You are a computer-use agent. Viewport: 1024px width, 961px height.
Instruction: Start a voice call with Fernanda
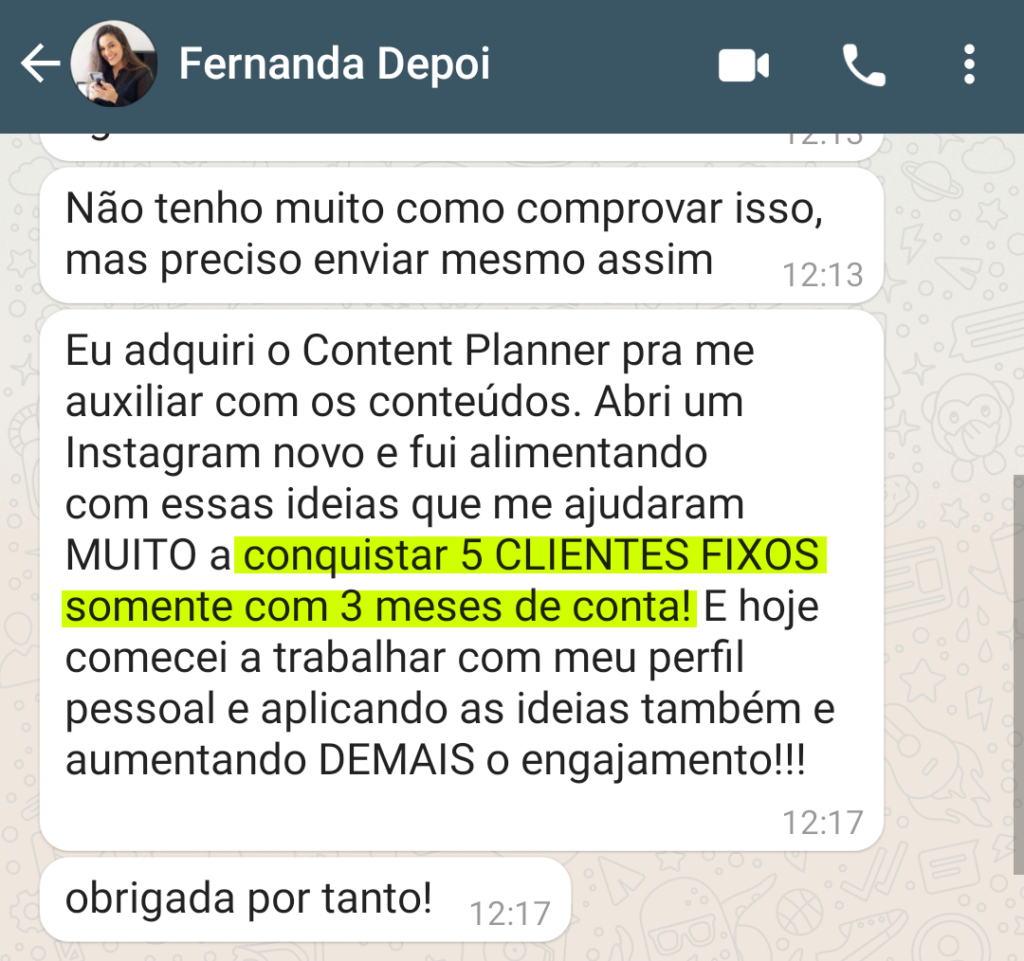[x=864, y=66]
